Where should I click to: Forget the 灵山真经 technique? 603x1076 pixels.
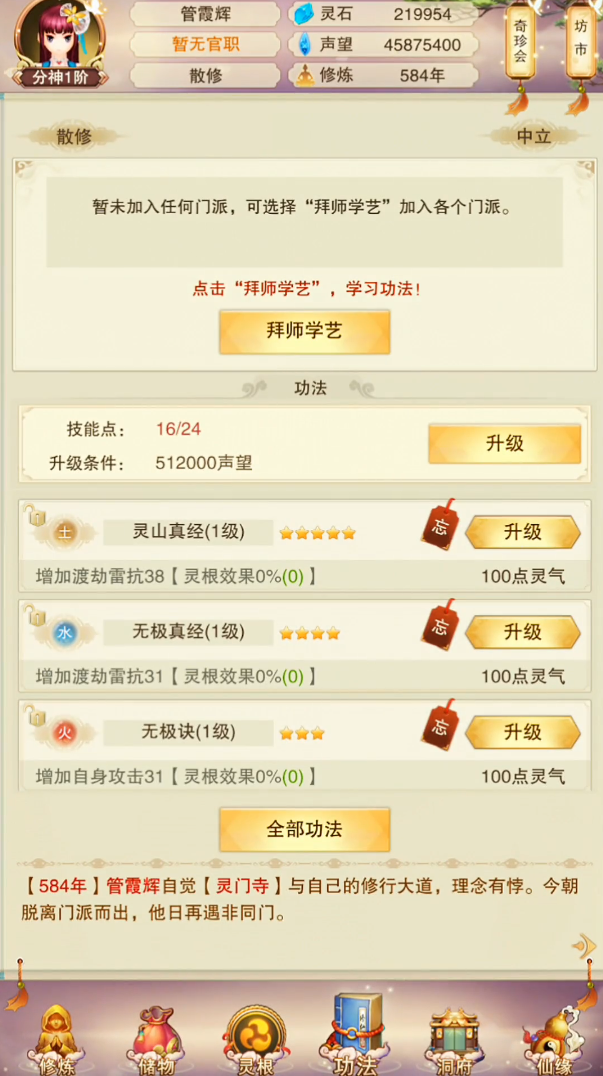(438, 527)
